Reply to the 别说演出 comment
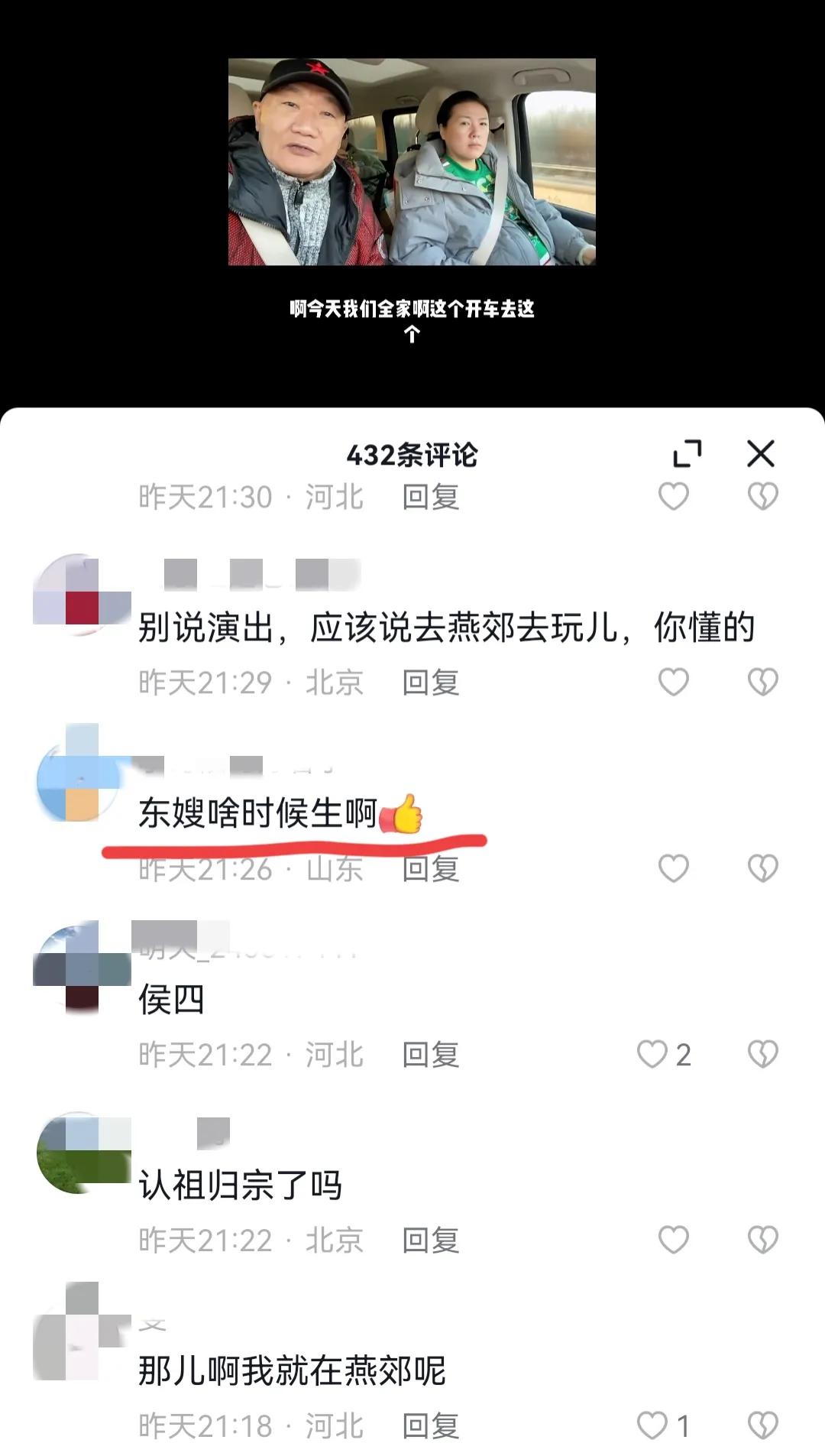Image resolution: width=825 pixels, height=1456 pixels. click(x=431, y=683)
